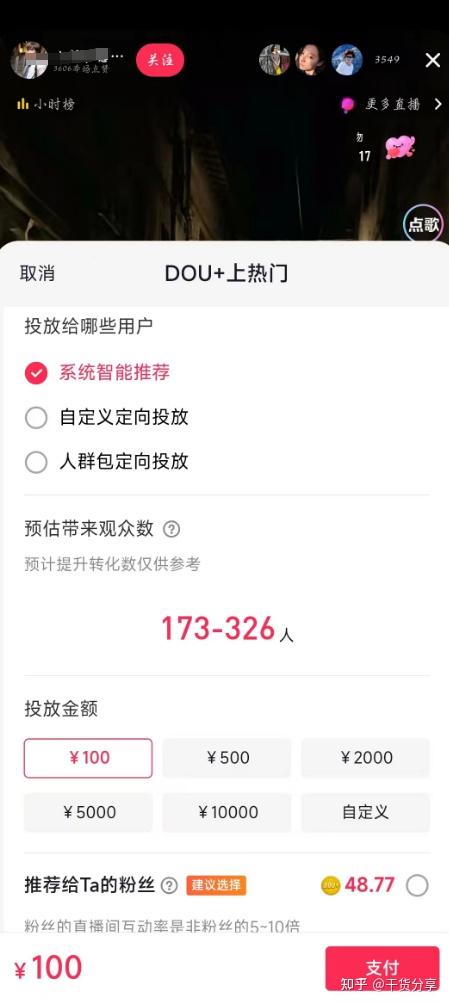The width and height of the screenshot is (449, 1005).
Task: Cancel the DOU+ promotion sheet
Action: pyautogui.click(x=37, y=274)
